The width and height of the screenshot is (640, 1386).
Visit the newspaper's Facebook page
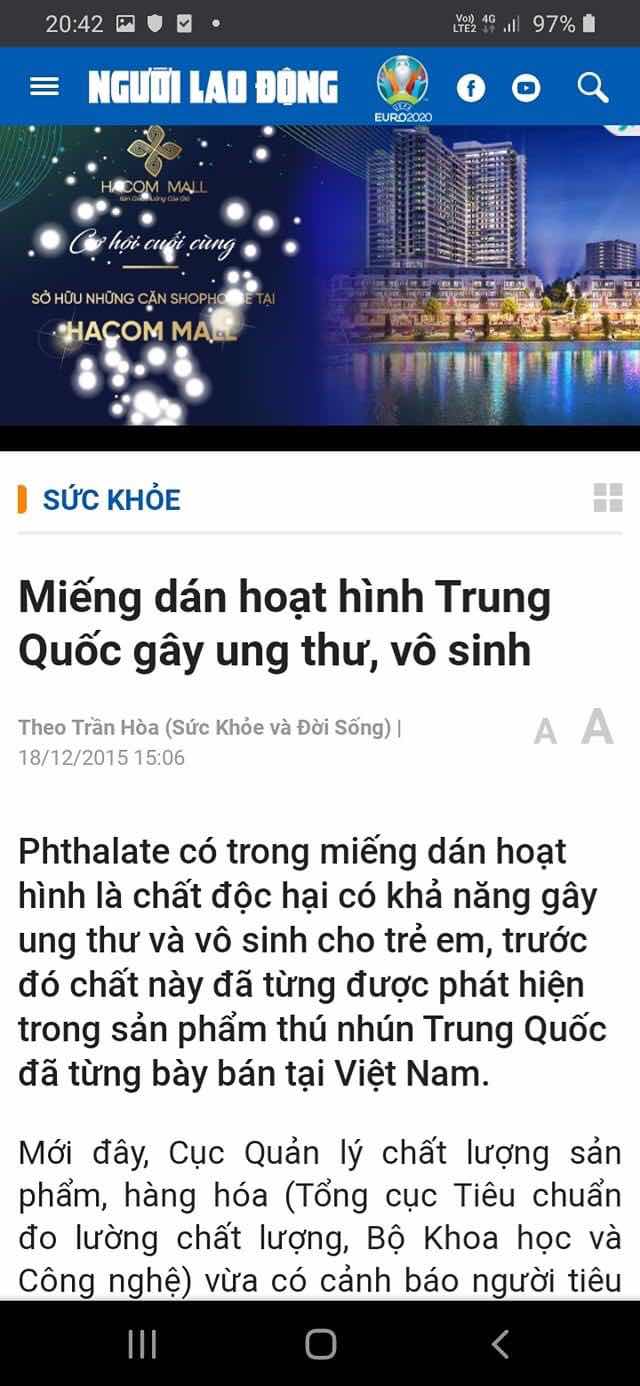pyautogui.click(x=471, y=88)
